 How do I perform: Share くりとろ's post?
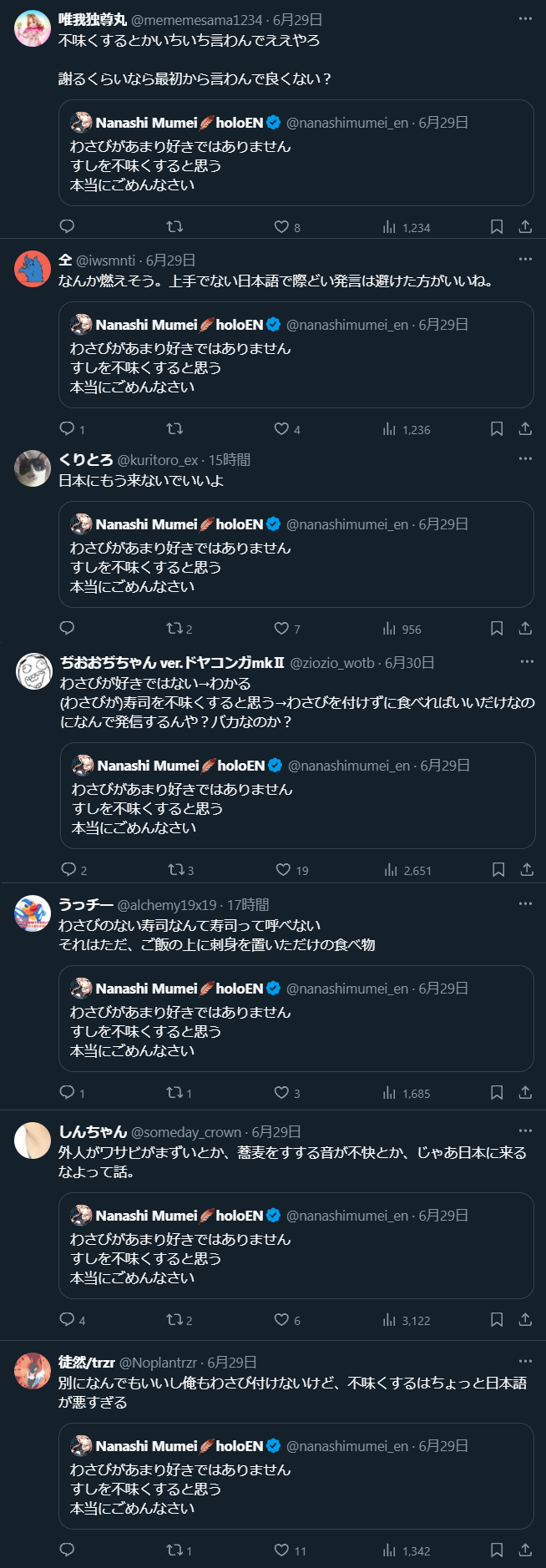pyautogui.click(x=525, y=628)
